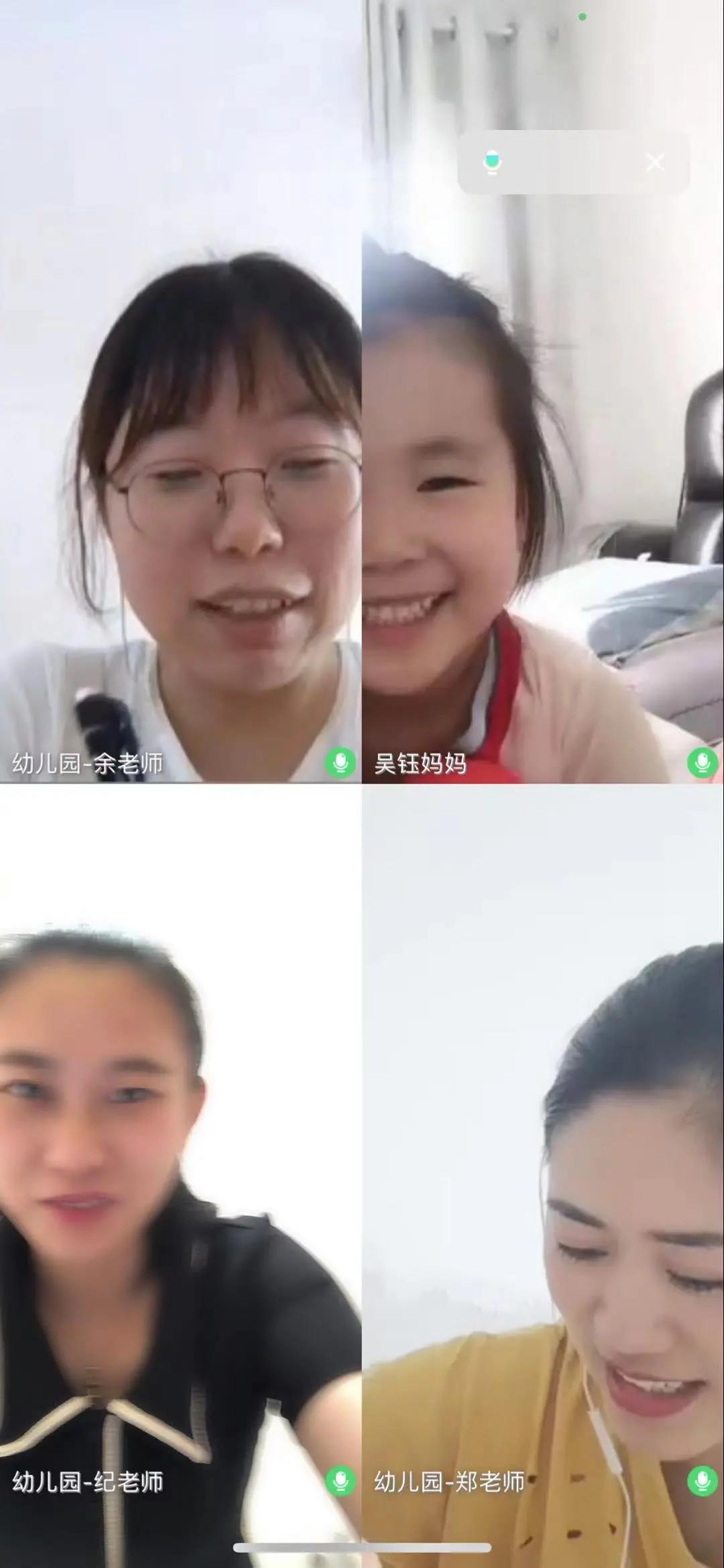Viewport: 724px width, 1568px height.
Task: Dismiss the microphone indicator popup
Action: (x=655, y=162)
